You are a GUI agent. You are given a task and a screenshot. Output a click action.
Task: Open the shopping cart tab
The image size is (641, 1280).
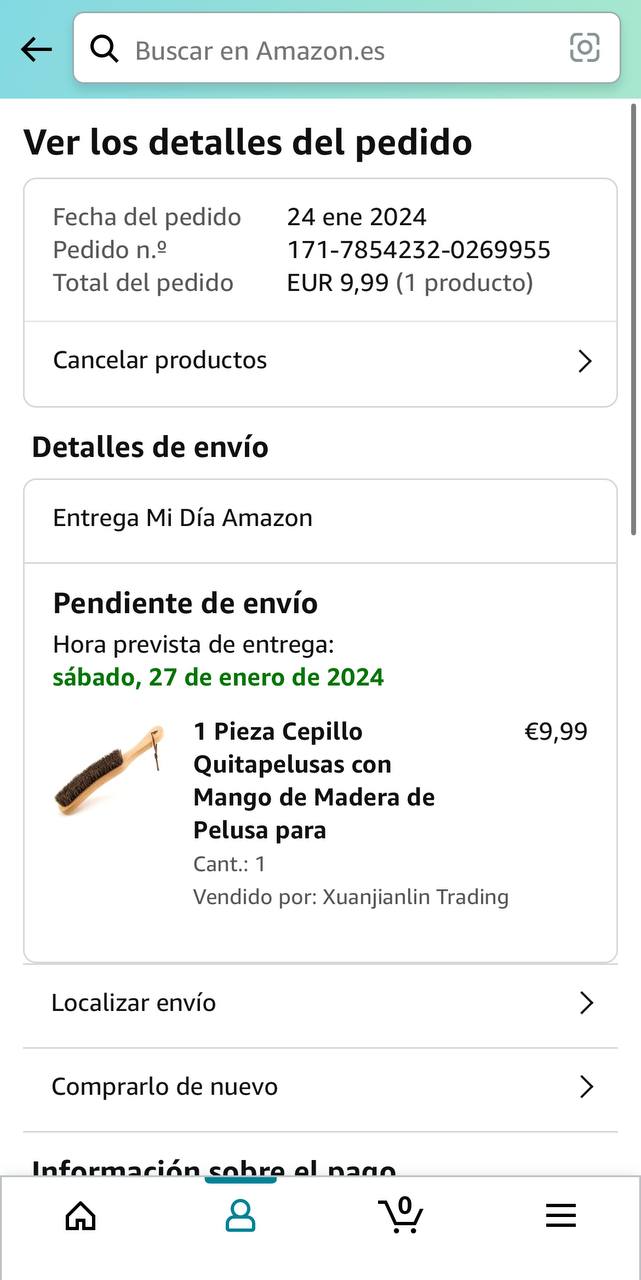pyautogui.click(x=401, y=1215)
